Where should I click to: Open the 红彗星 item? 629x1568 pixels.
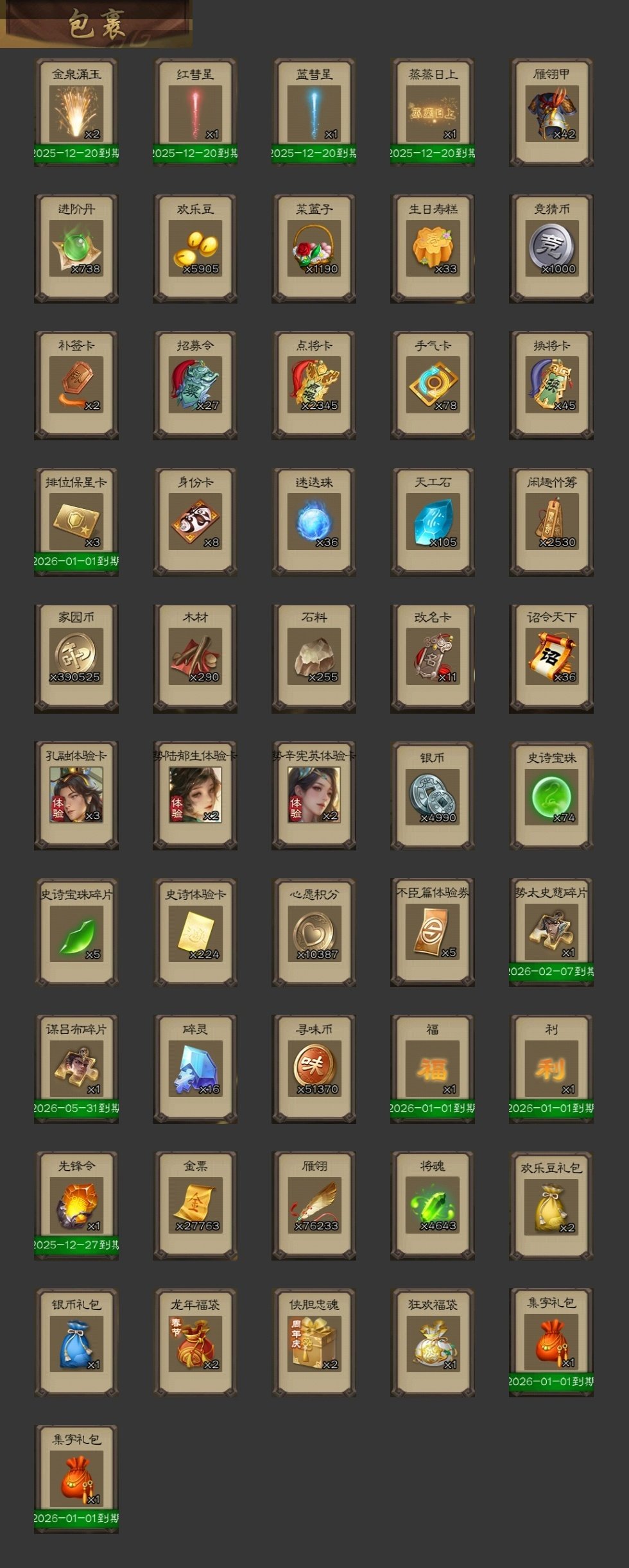click(x=195, y=114)
